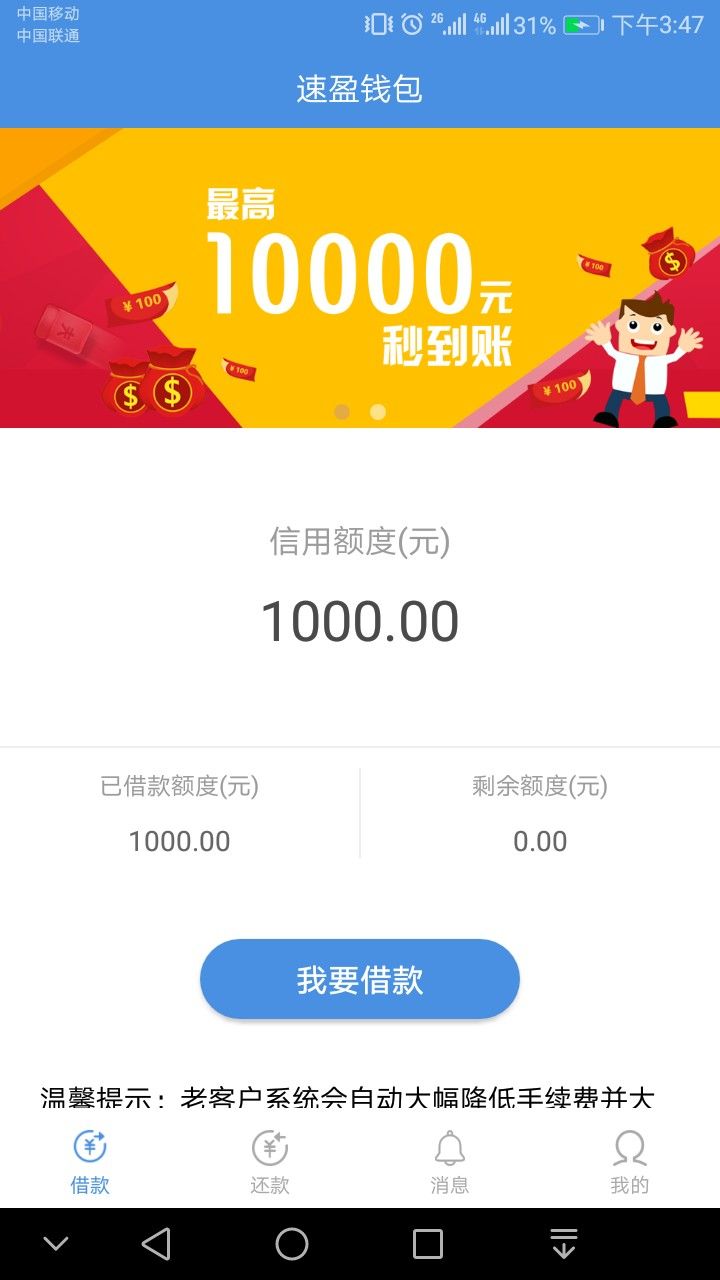Select the first banner page indicator dot
The width and height of the screenshot is (720, 1280).
(342, 412)
